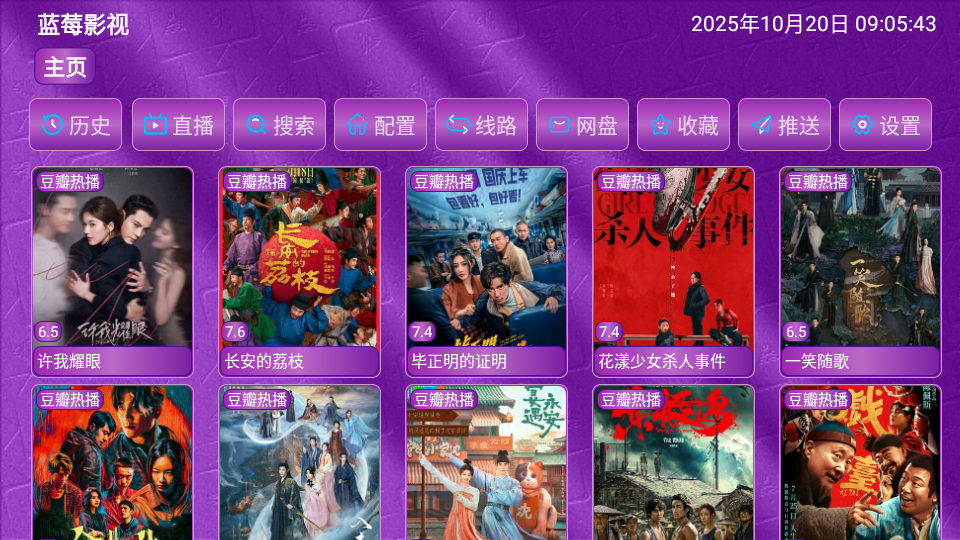Open the 一笑随歌 poster card
The height and width of the screenshot is (540, 960).
coord(860,270)
